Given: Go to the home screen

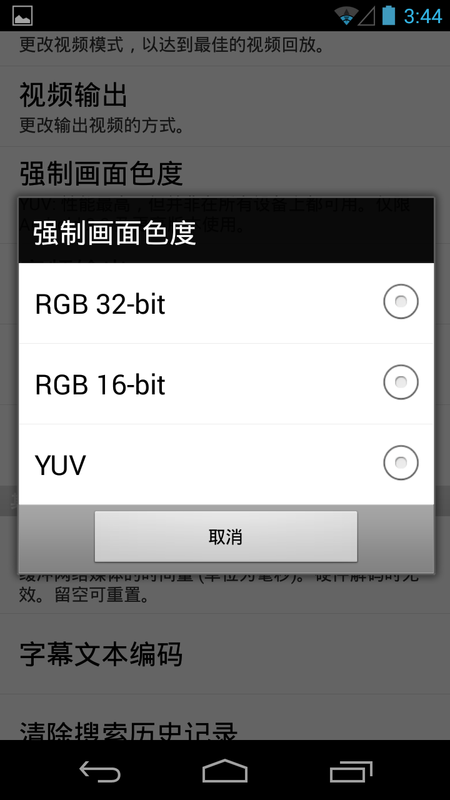Looking at the screenshot, I should 225,770.
